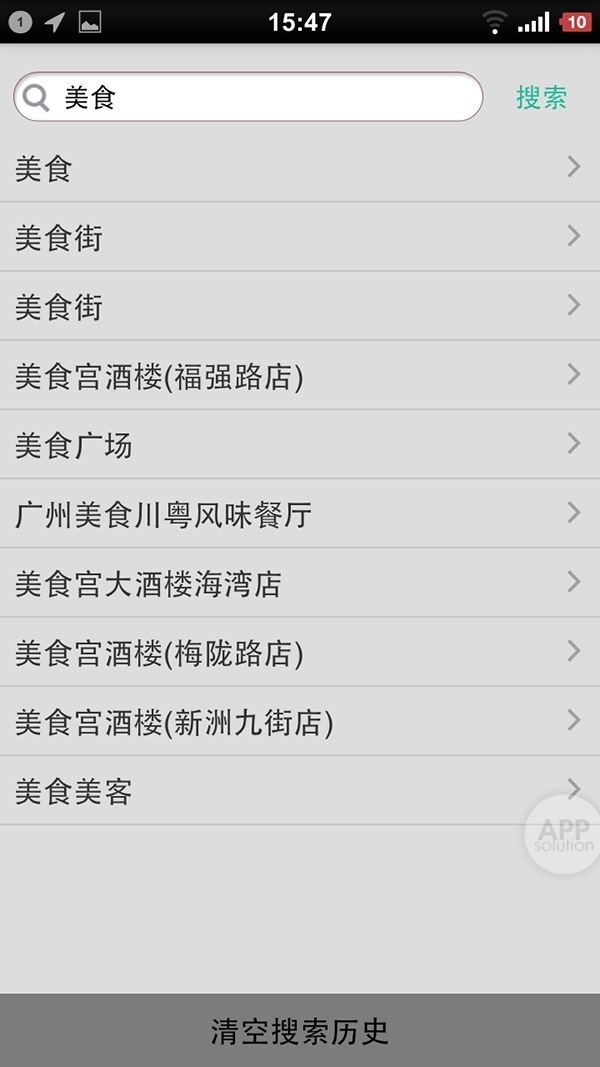Image resolution: width=600 pixels, height=1067 pixels.
Task: Choose 广州美食川粤风味餐厅
Action: click(x=300, y=514)
